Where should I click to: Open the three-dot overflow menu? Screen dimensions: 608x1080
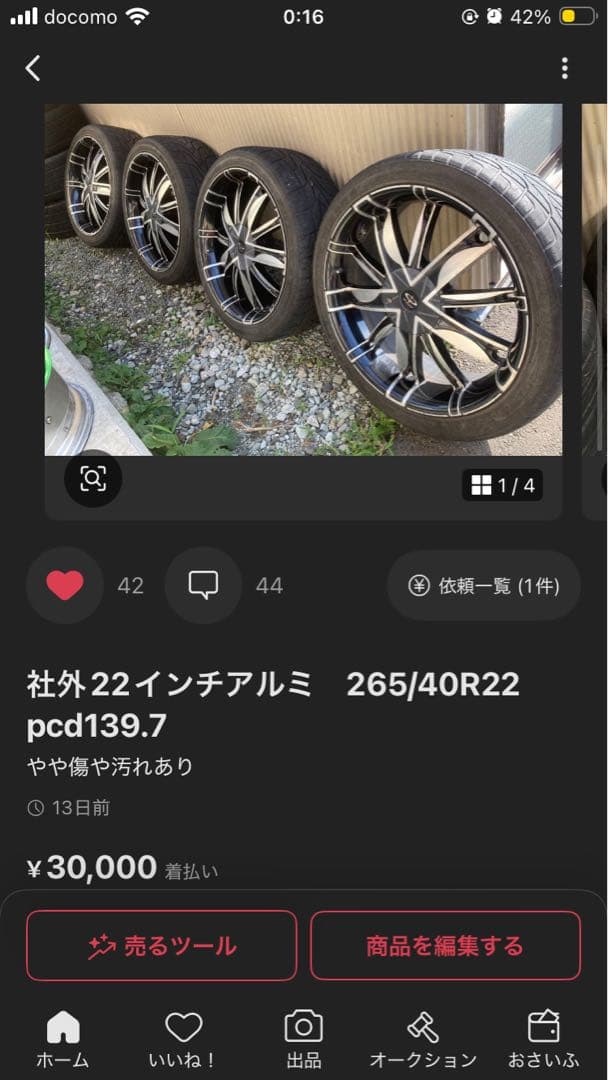565,68
